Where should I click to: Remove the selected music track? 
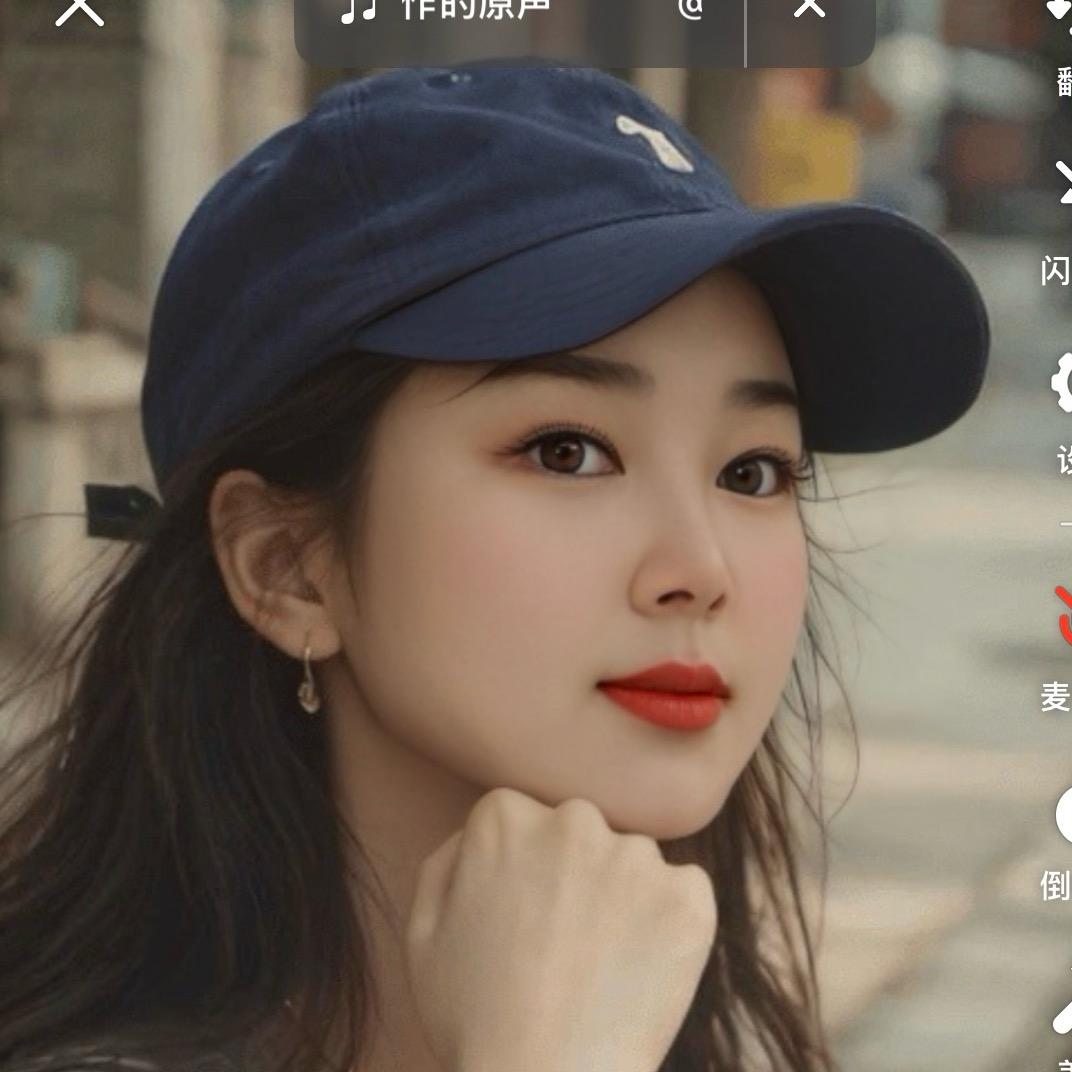coord(809,10)
